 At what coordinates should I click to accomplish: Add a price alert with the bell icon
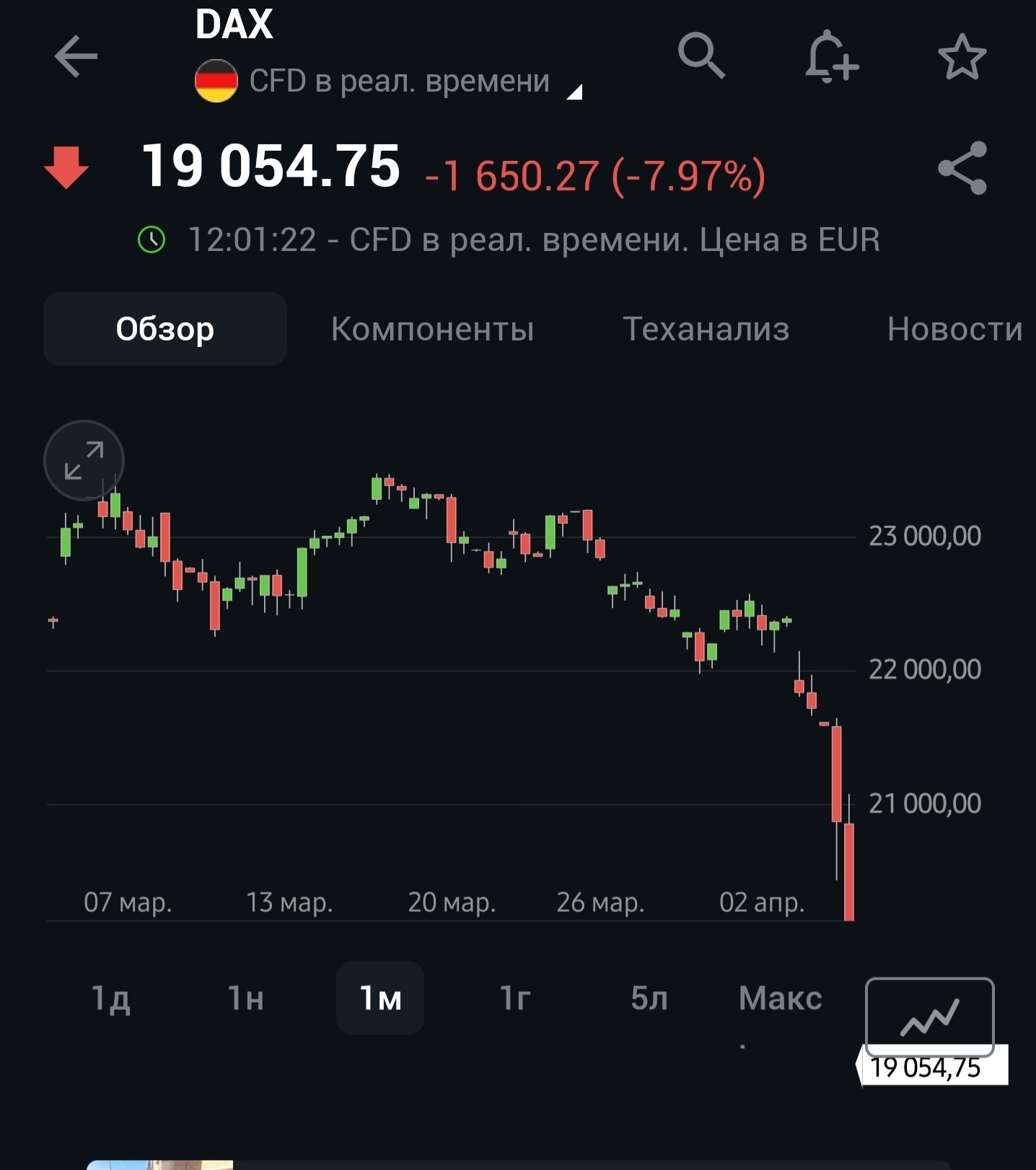pyautogui.click(x=831, y=57)
